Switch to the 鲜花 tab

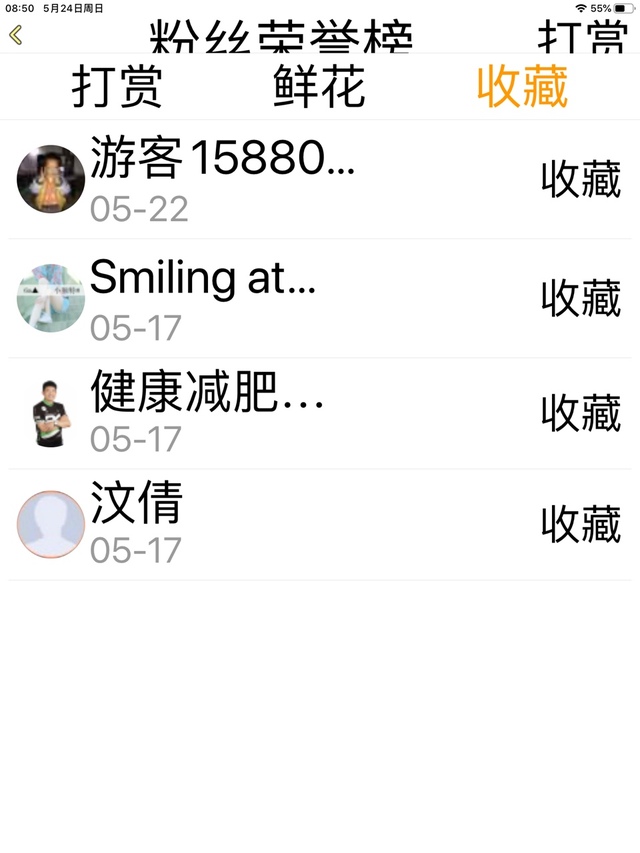(x=319, y=87)
